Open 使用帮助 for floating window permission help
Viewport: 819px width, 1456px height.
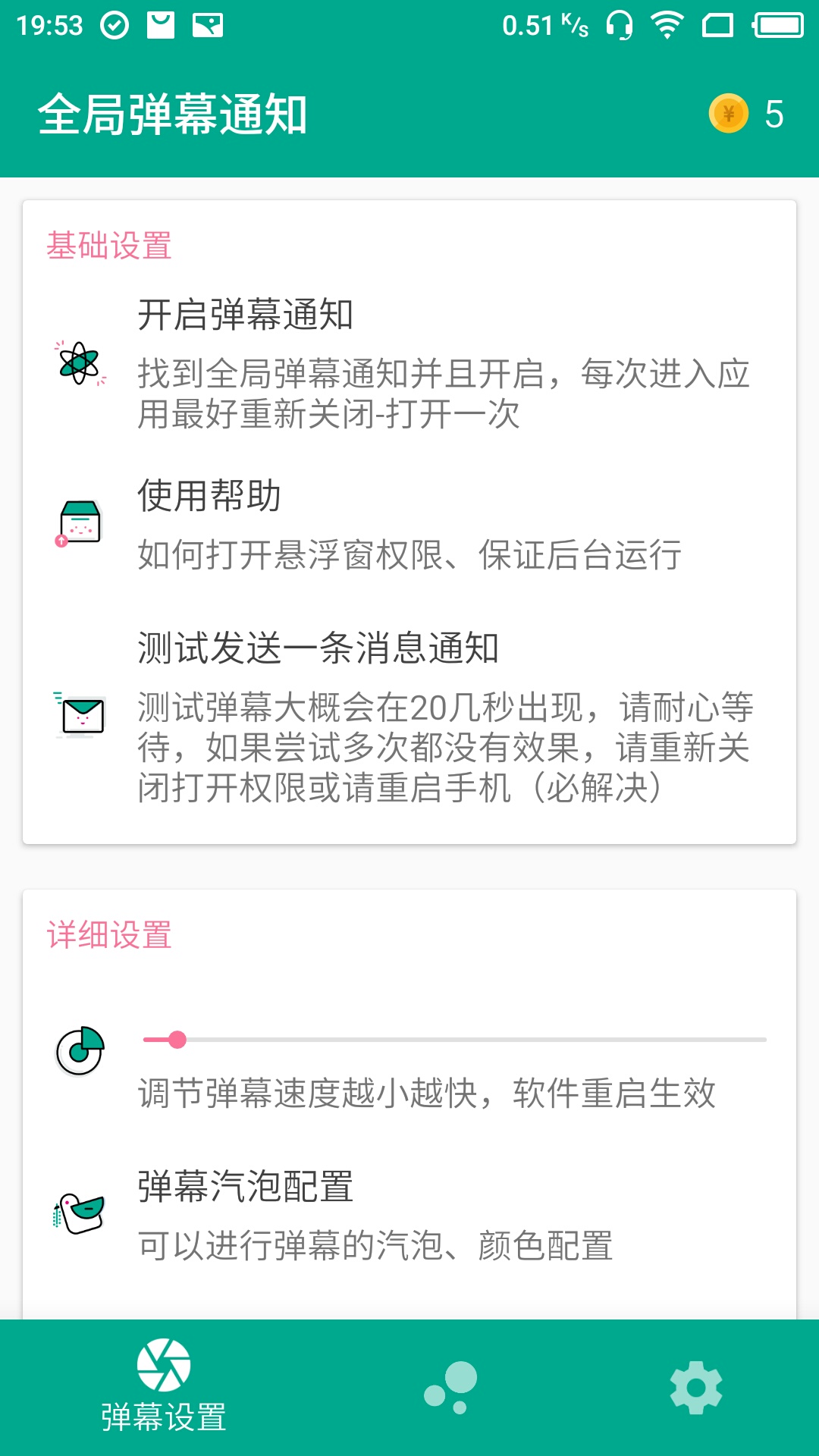[x=209, y=497]
